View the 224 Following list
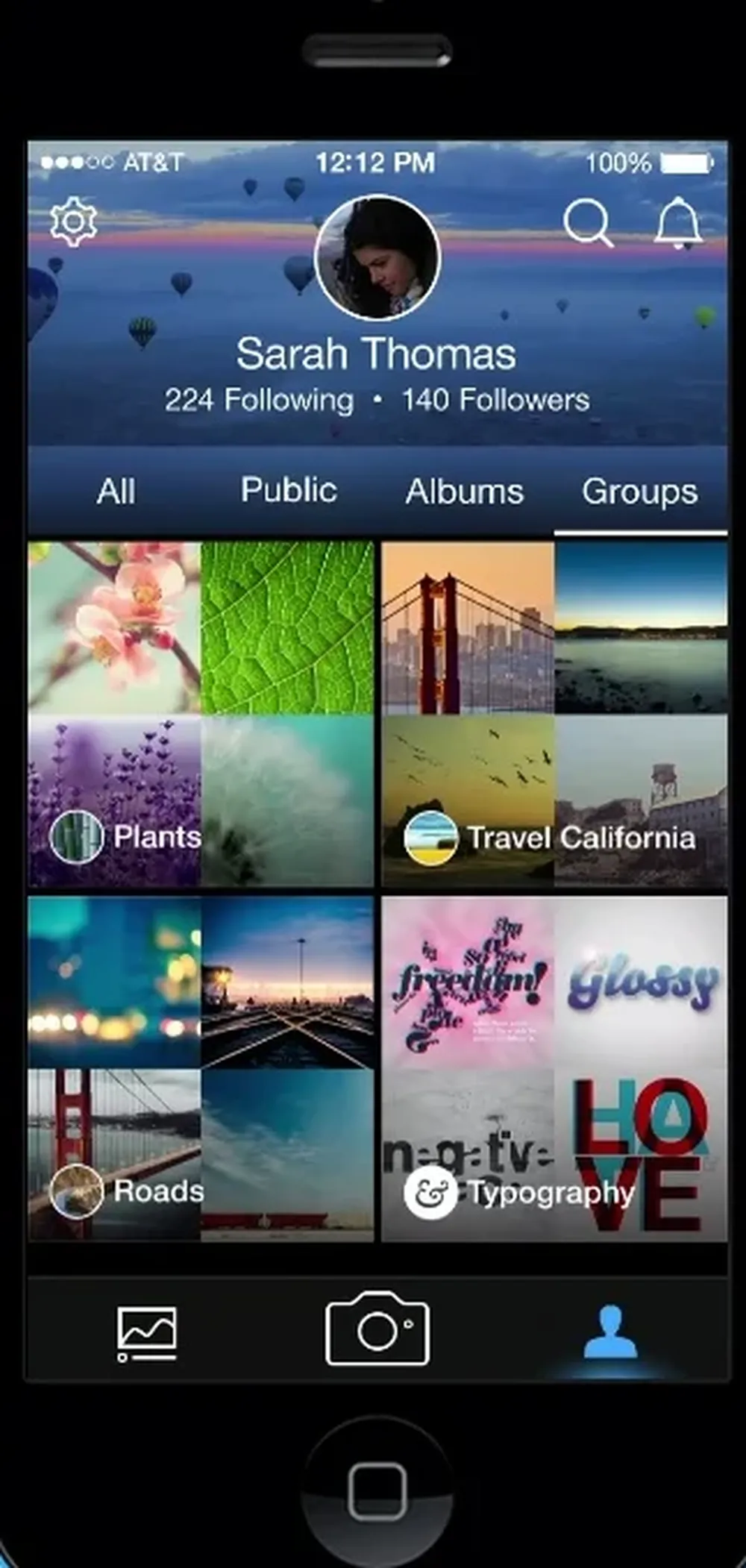Viewport: 746px width, 1568px height. coord(259,400)
